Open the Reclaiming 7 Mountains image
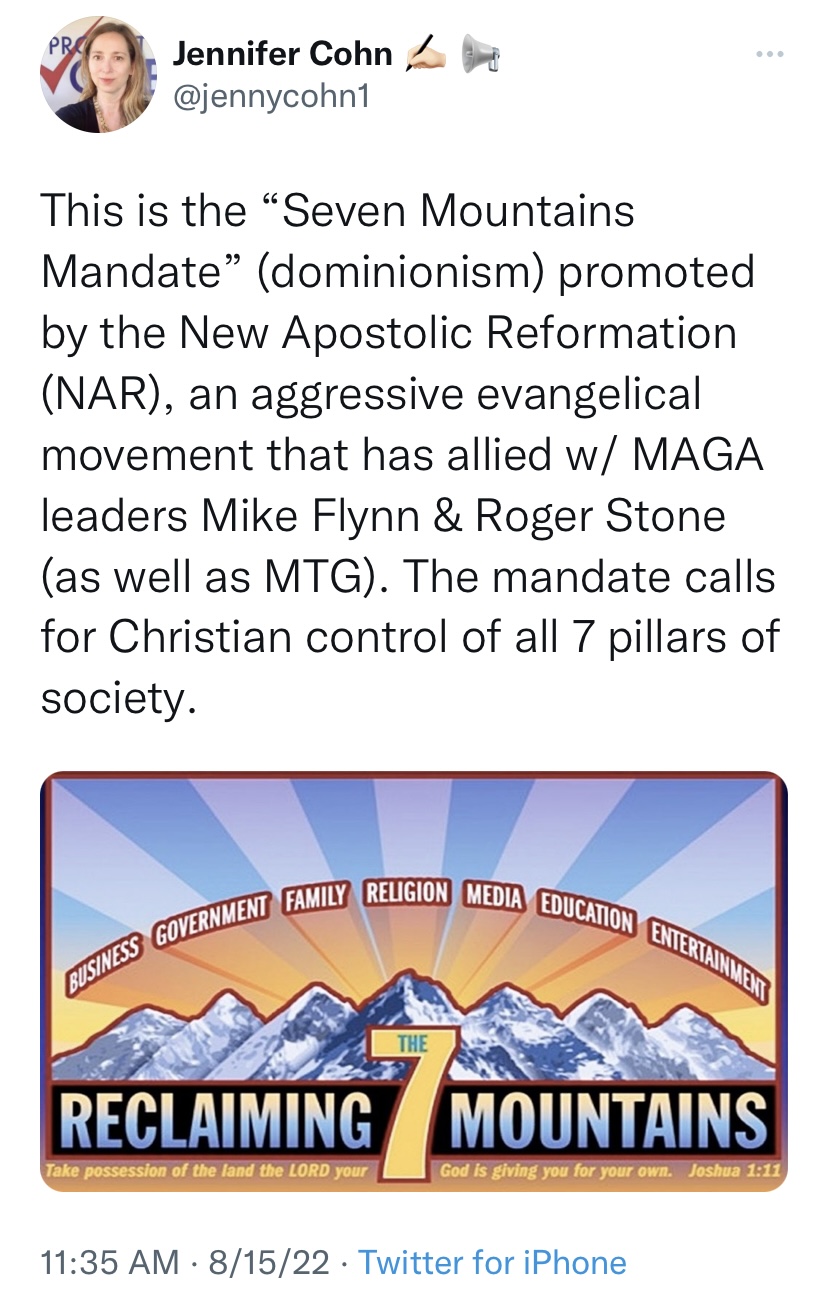The width and height of the screenshot is (828, 1301). click(x=414, y=982)
